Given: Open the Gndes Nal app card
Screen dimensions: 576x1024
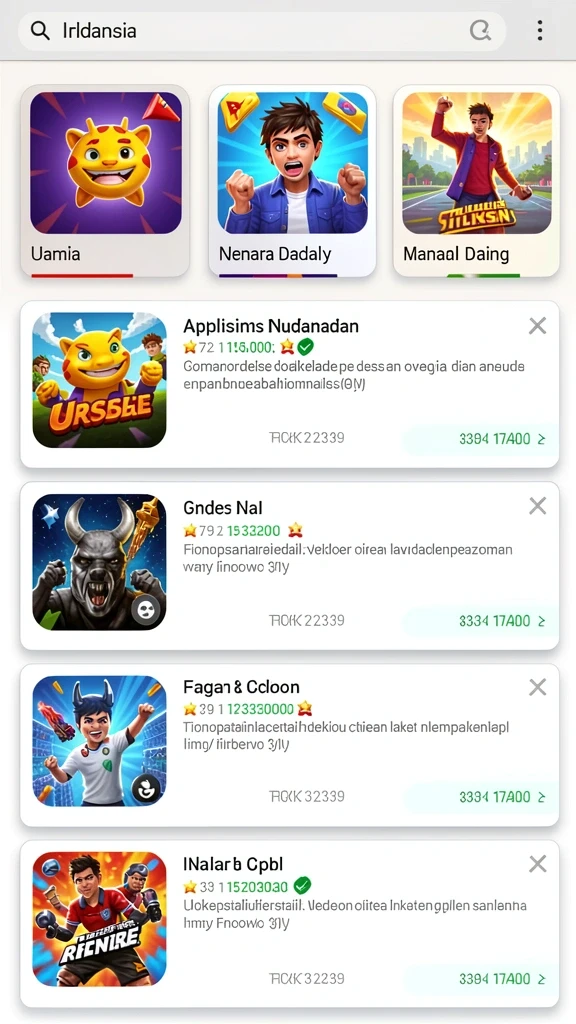Looking at the screenshot, I should (289, 566).
